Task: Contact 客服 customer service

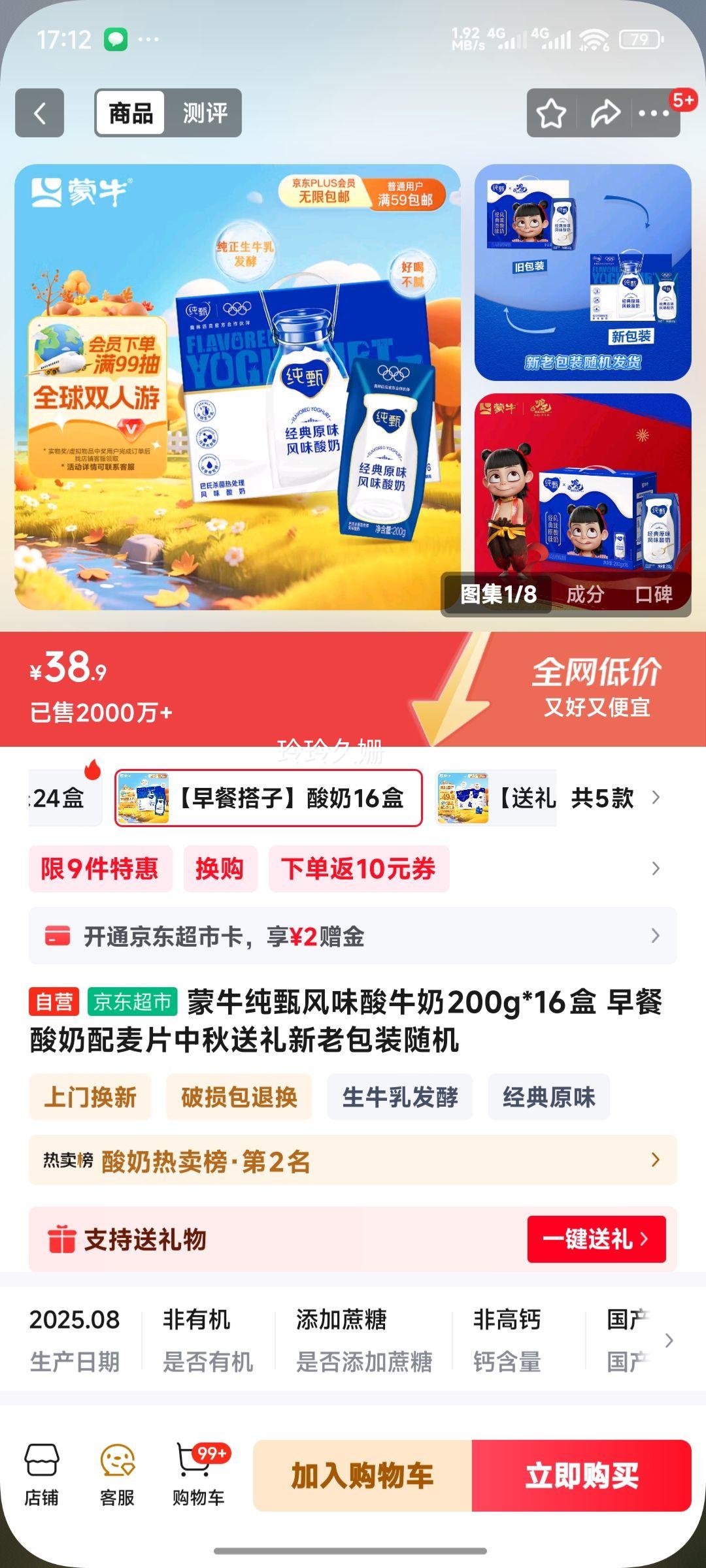Action: click(117, 1475)
